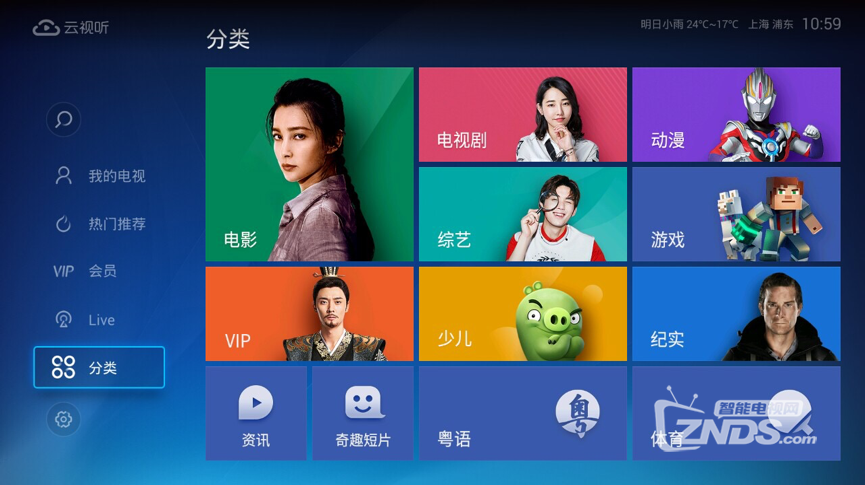This screenshot has height=485, width=865.
Task: Open the 资讯 news tile
Action: (x=256, y=413)
